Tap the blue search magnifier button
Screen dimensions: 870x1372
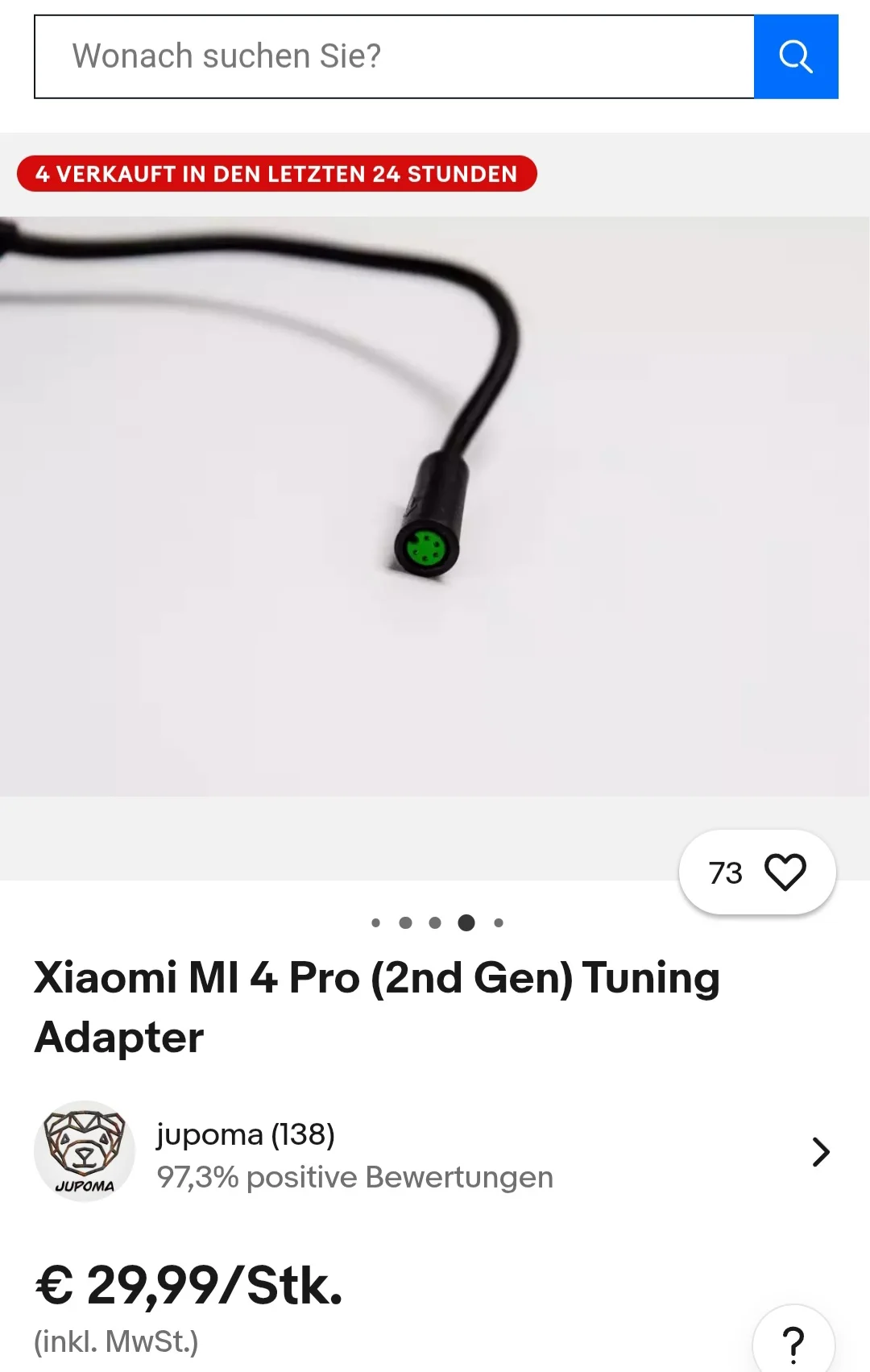click(x=795, y=56)
